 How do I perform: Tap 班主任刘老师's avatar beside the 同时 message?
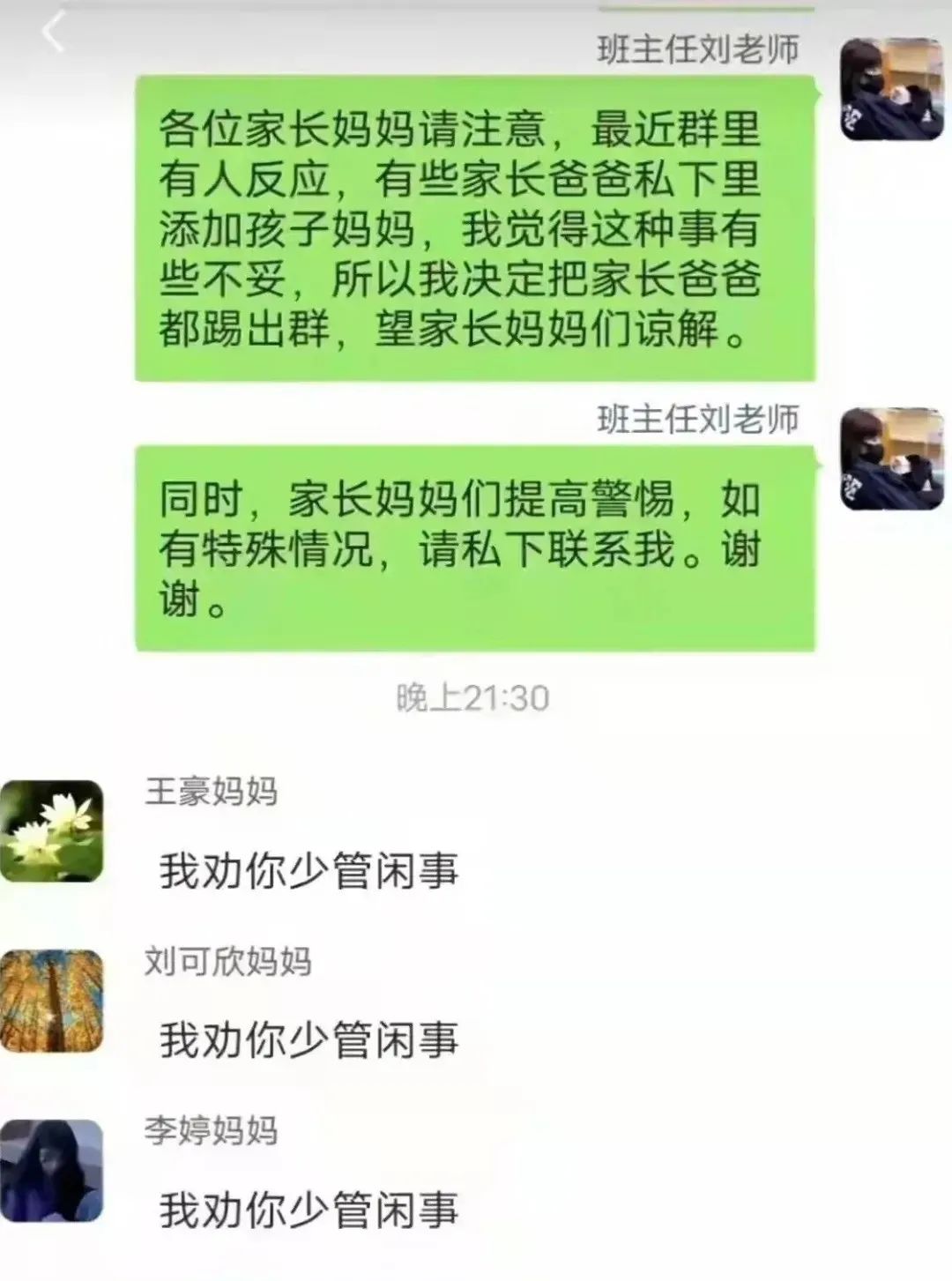tap(890, 459)
